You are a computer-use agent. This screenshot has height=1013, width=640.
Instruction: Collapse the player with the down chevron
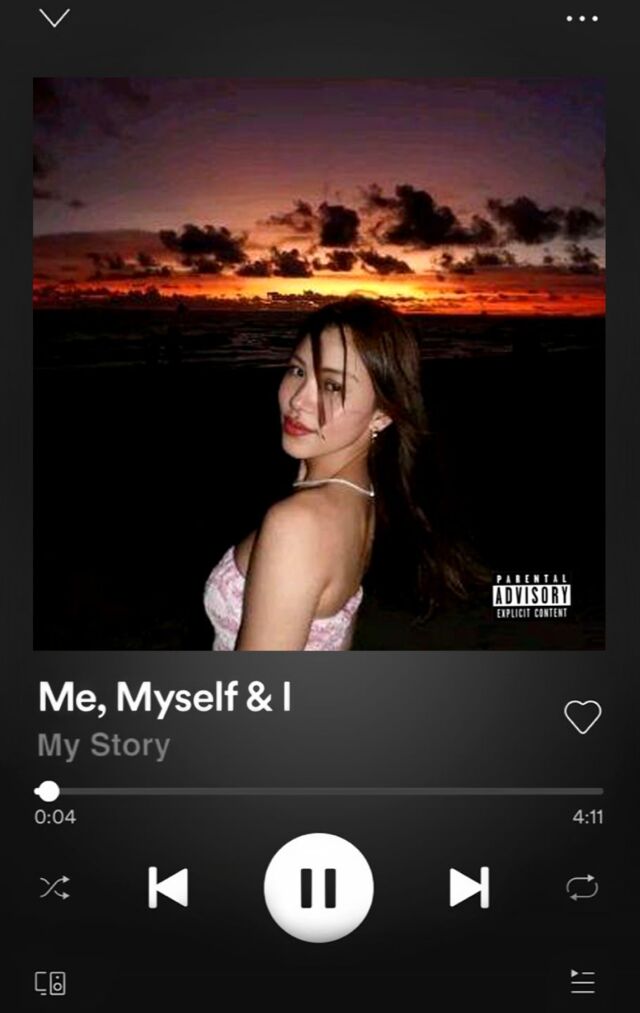(54, 18)
